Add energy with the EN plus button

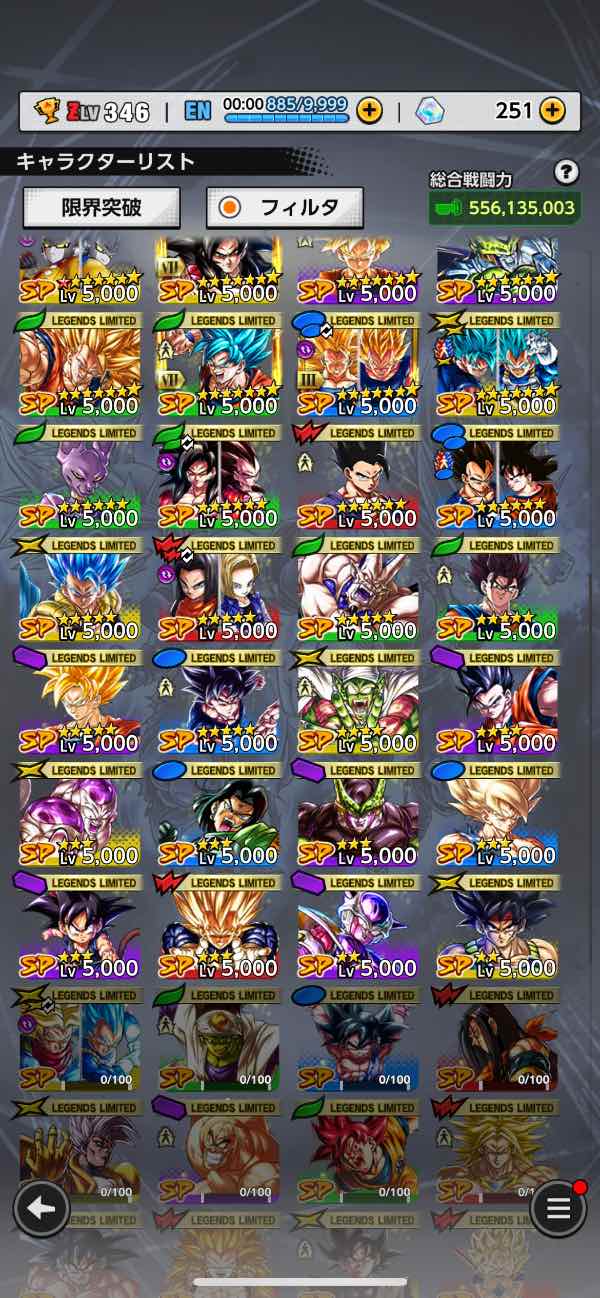369,110
